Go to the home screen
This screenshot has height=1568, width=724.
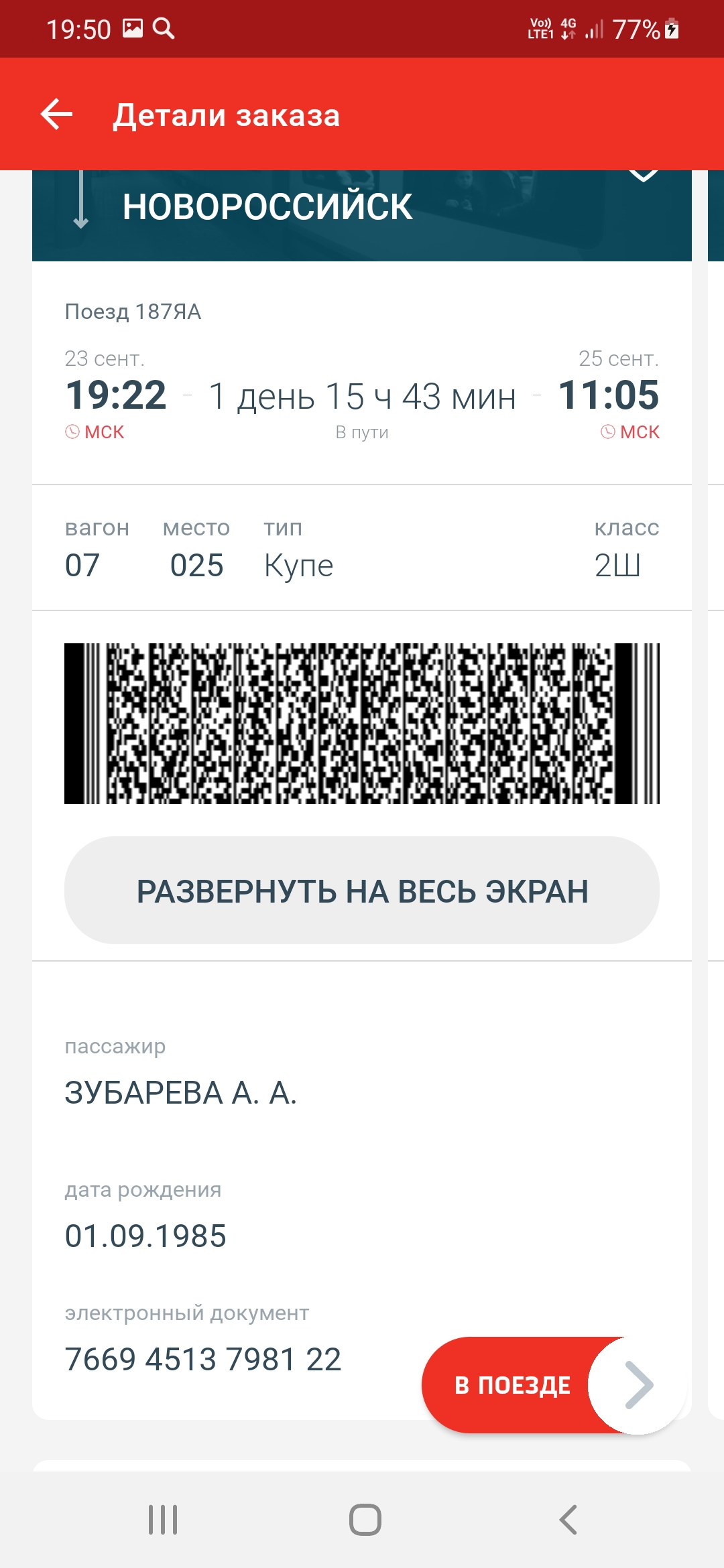pos(365,1519)
